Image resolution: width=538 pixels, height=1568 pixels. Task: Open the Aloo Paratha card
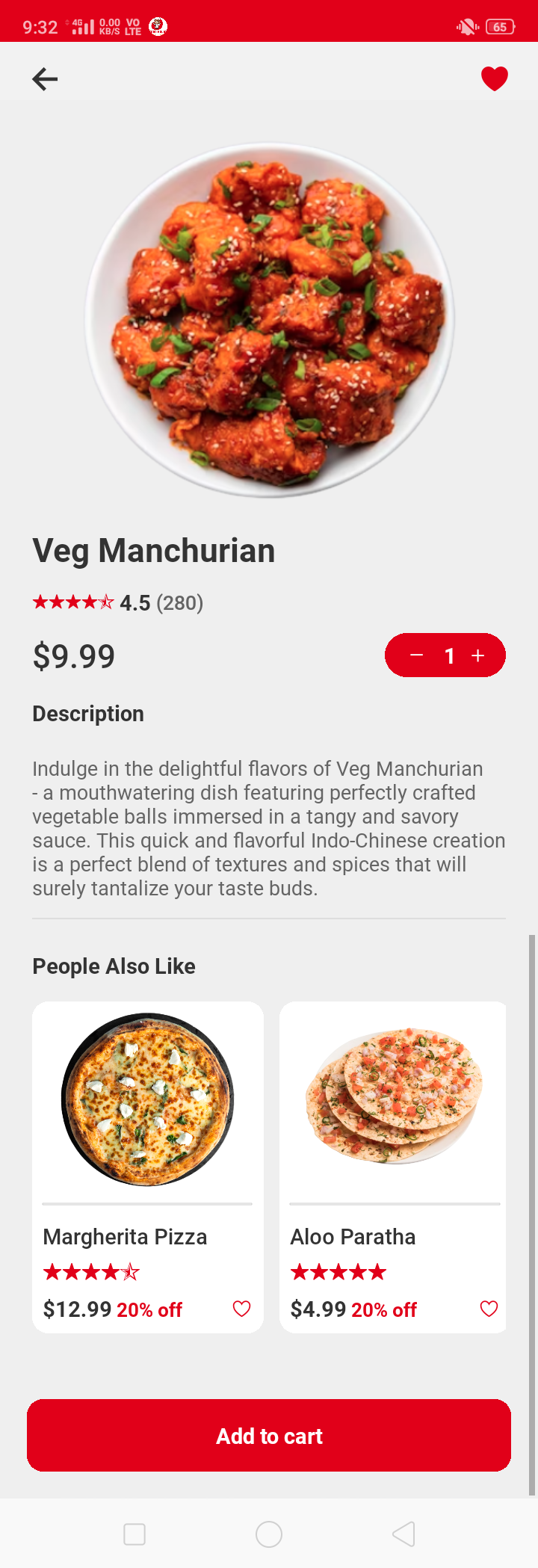[x=393, y=1121]
